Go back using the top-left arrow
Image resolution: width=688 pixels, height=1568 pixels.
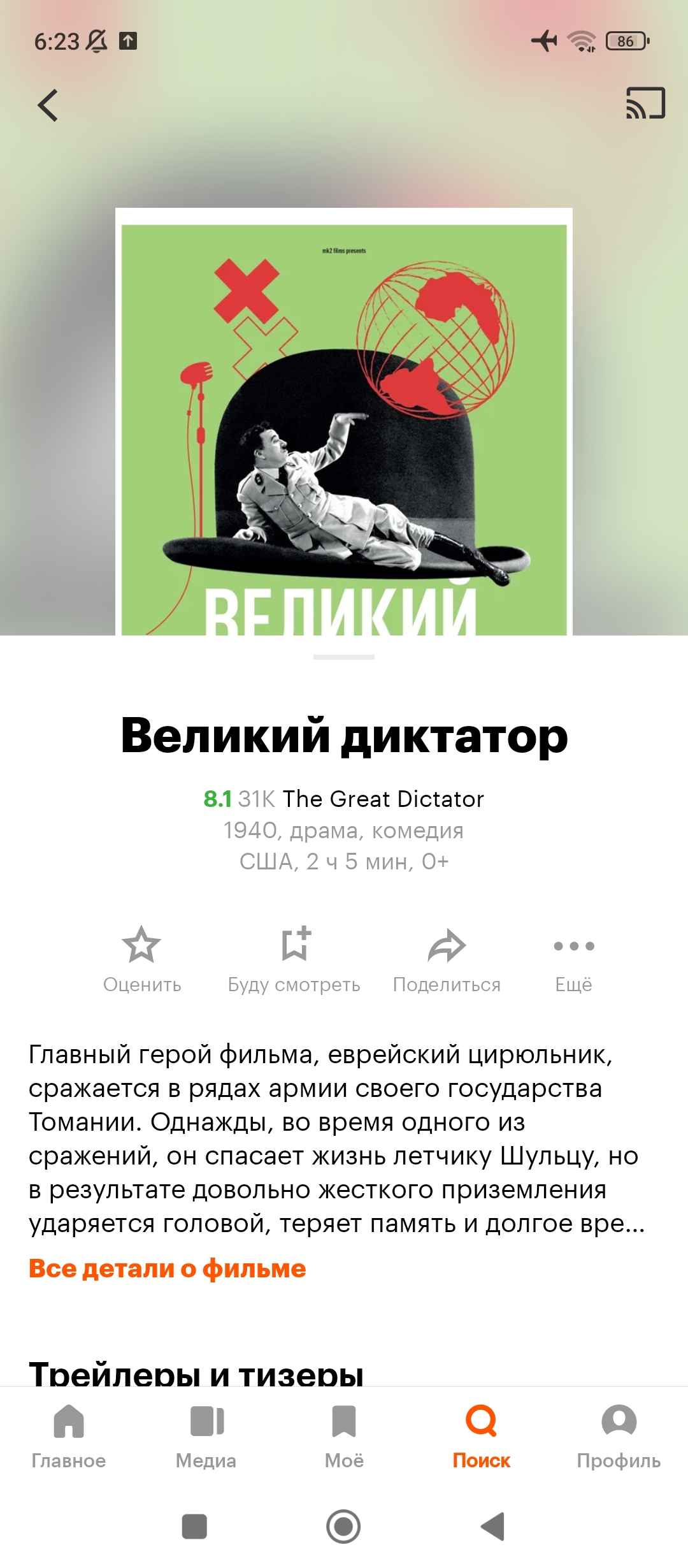pyautogui.click(x=48, y=105)
